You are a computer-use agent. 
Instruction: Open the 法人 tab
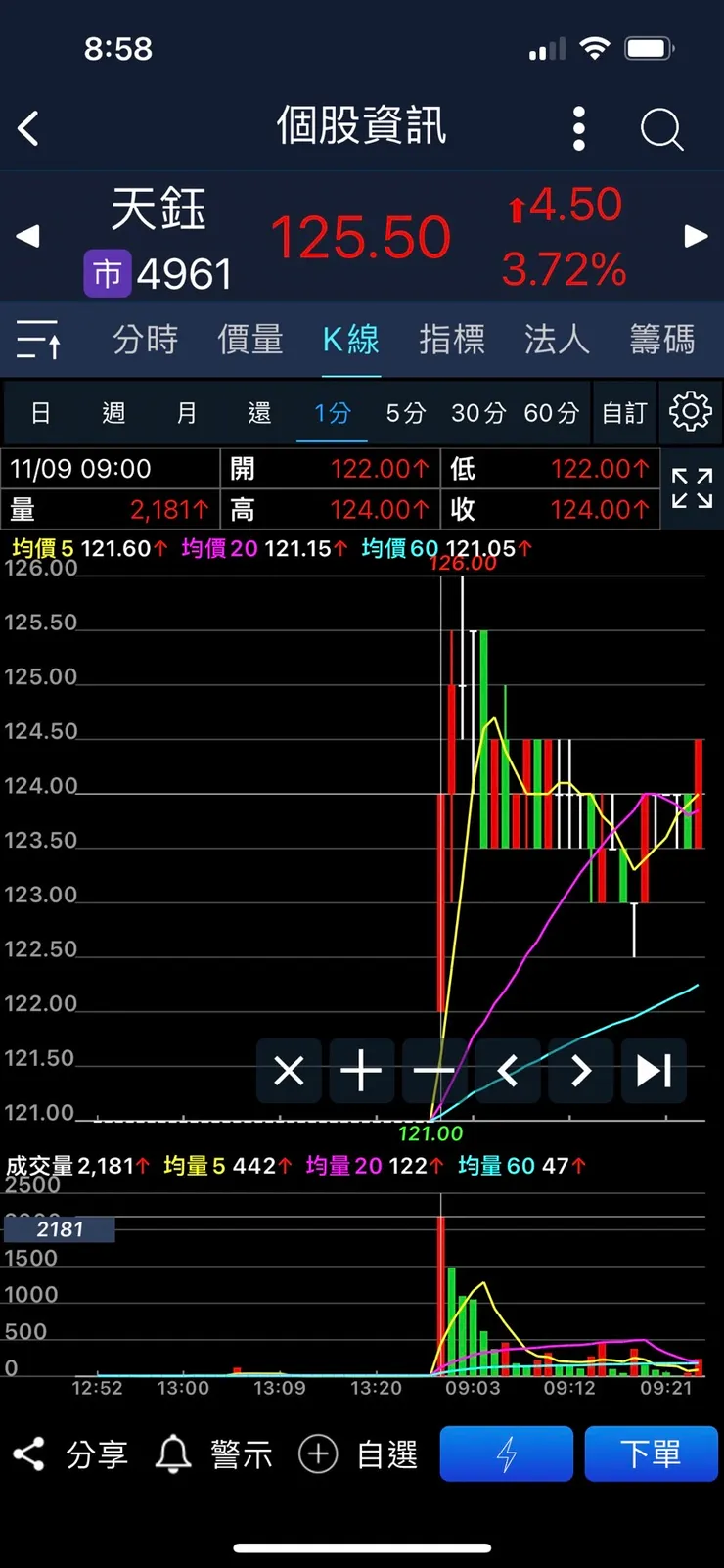(x=557, y=340)
